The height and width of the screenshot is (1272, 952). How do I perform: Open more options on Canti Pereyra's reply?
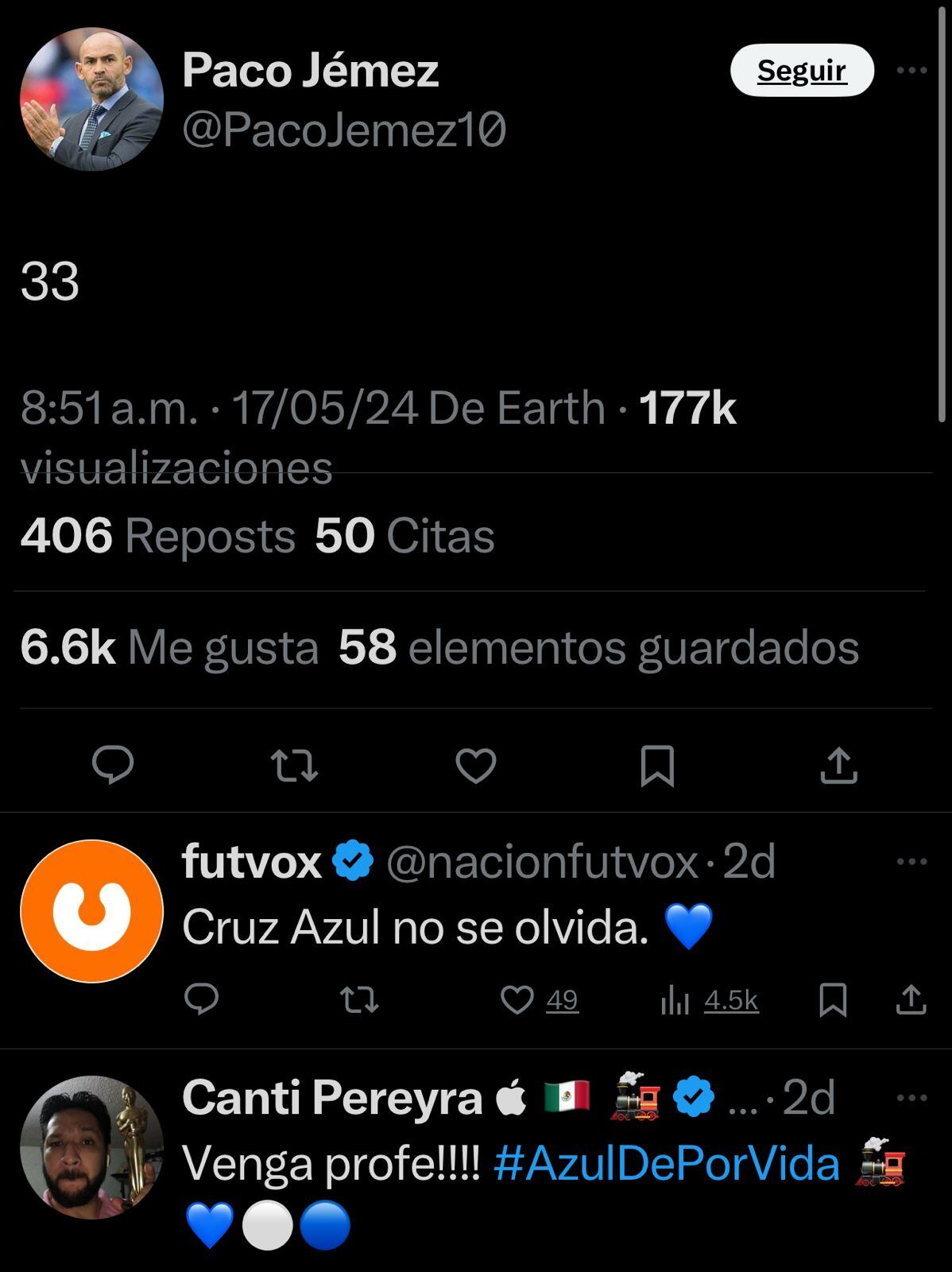pyautogui.click(x=911, y=1098)
